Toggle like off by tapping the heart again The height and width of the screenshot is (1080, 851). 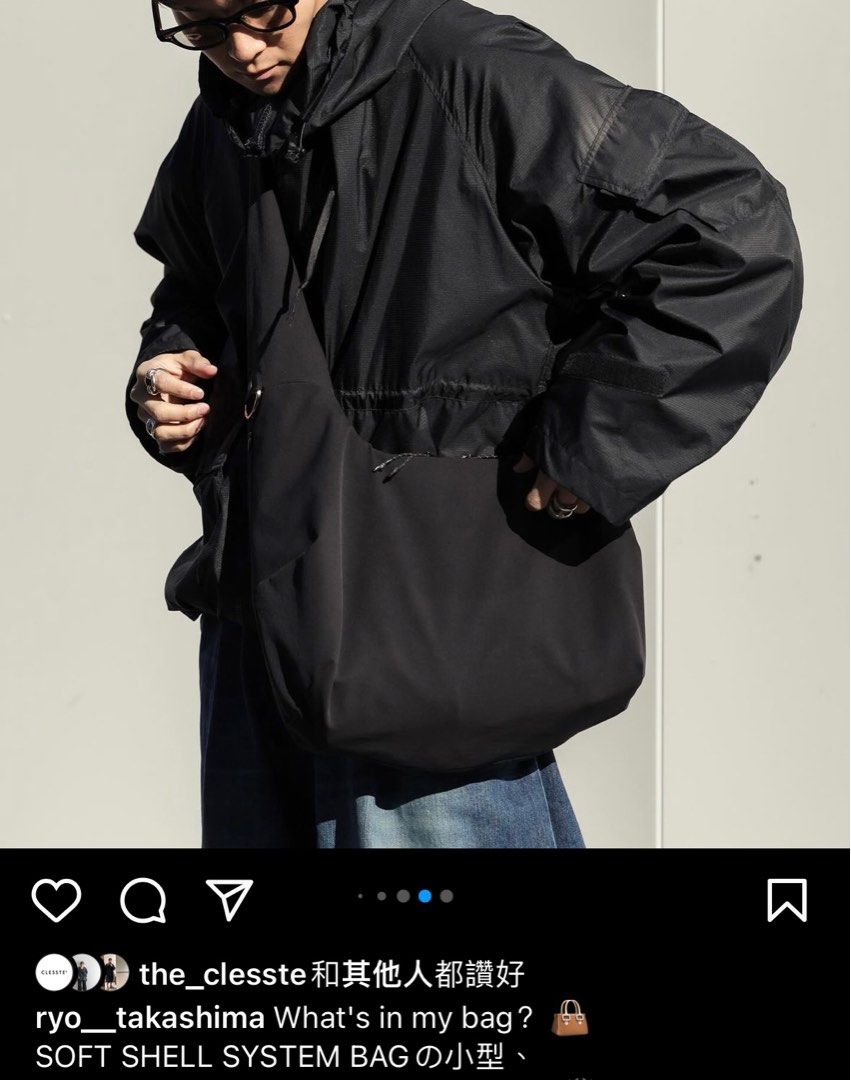[55, 901]
